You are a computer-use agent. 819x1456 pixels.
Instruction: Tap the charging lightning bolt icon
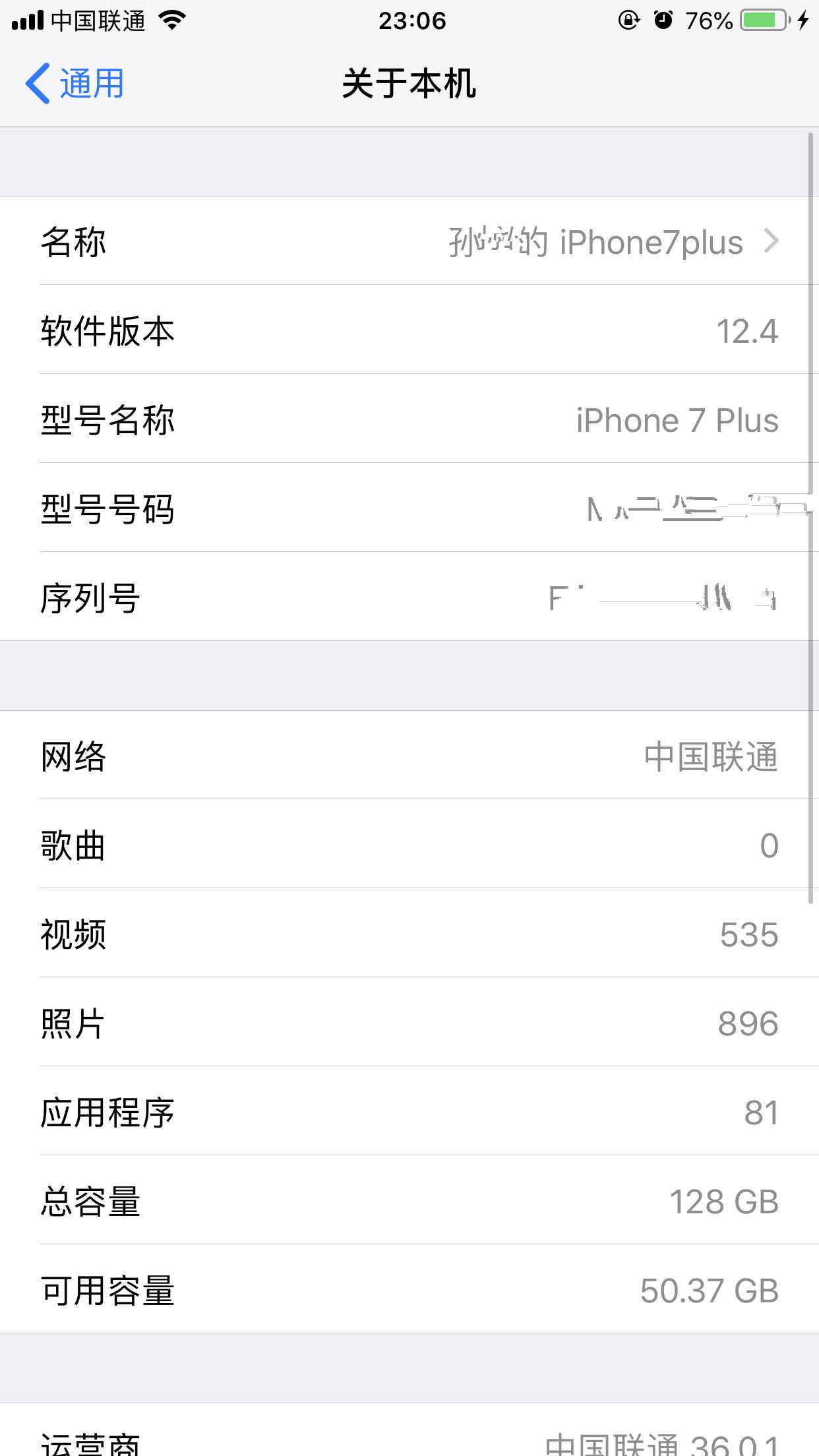803,20
